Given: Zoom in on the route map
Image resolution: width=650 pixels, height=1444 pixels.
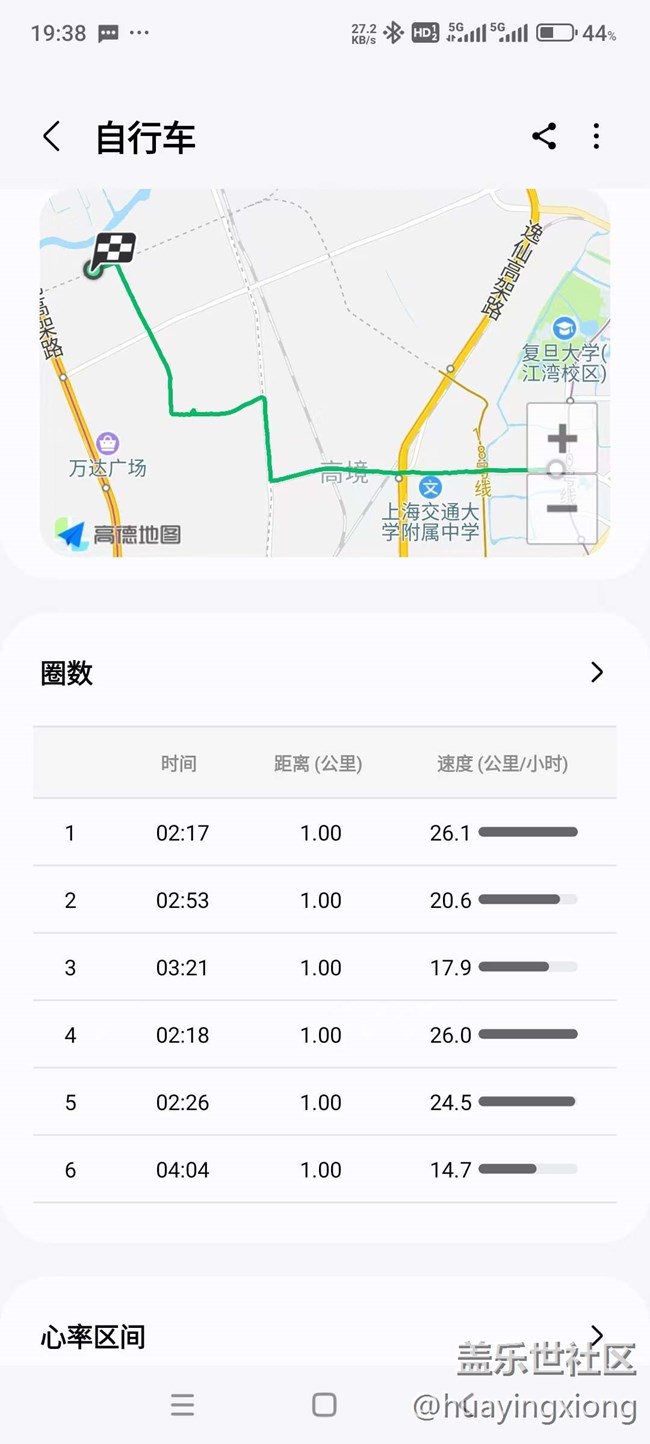Looking at the screenshot, I should [x=562, y=438].
